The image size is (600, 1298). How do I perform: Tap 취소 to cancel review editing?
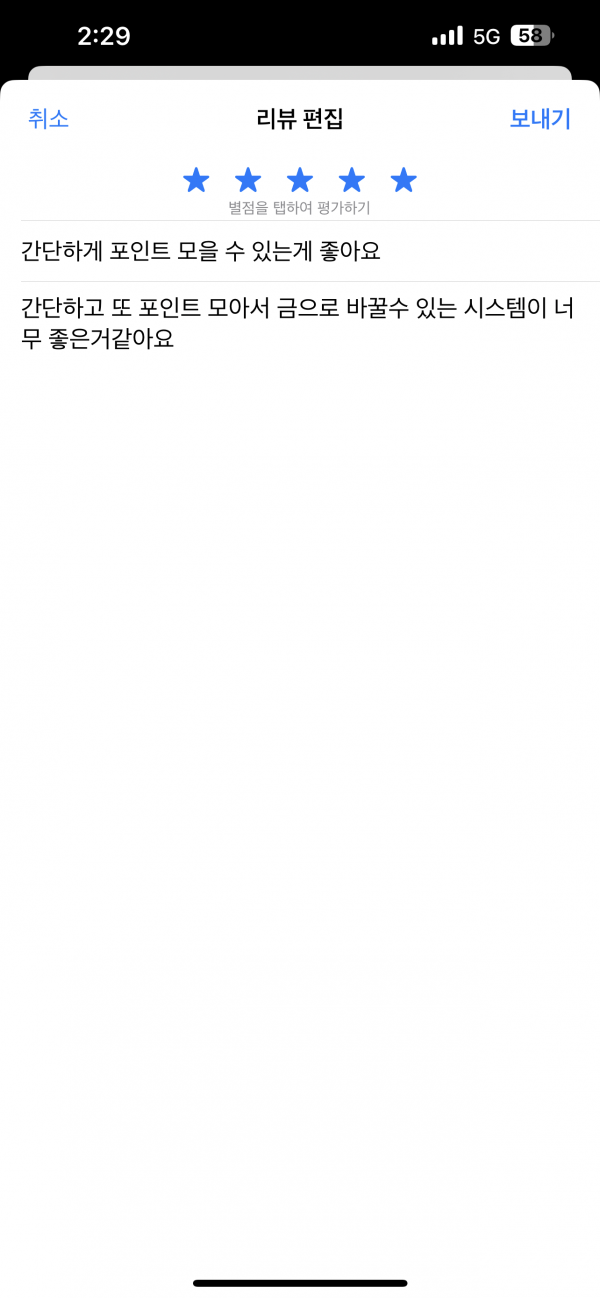tap(48, 119)
